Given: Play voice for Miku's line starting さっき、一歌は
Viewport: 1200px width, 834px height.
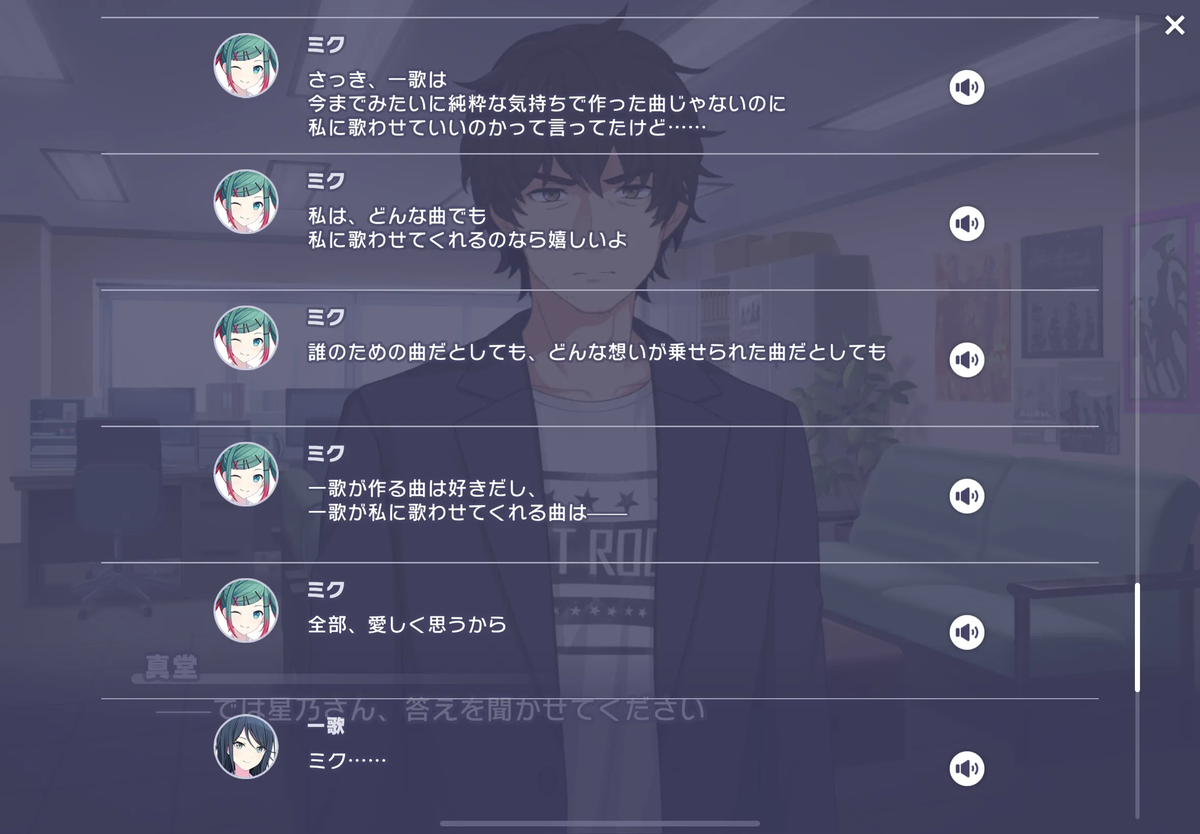Looking at the screenshot, I should coord(966,88).
